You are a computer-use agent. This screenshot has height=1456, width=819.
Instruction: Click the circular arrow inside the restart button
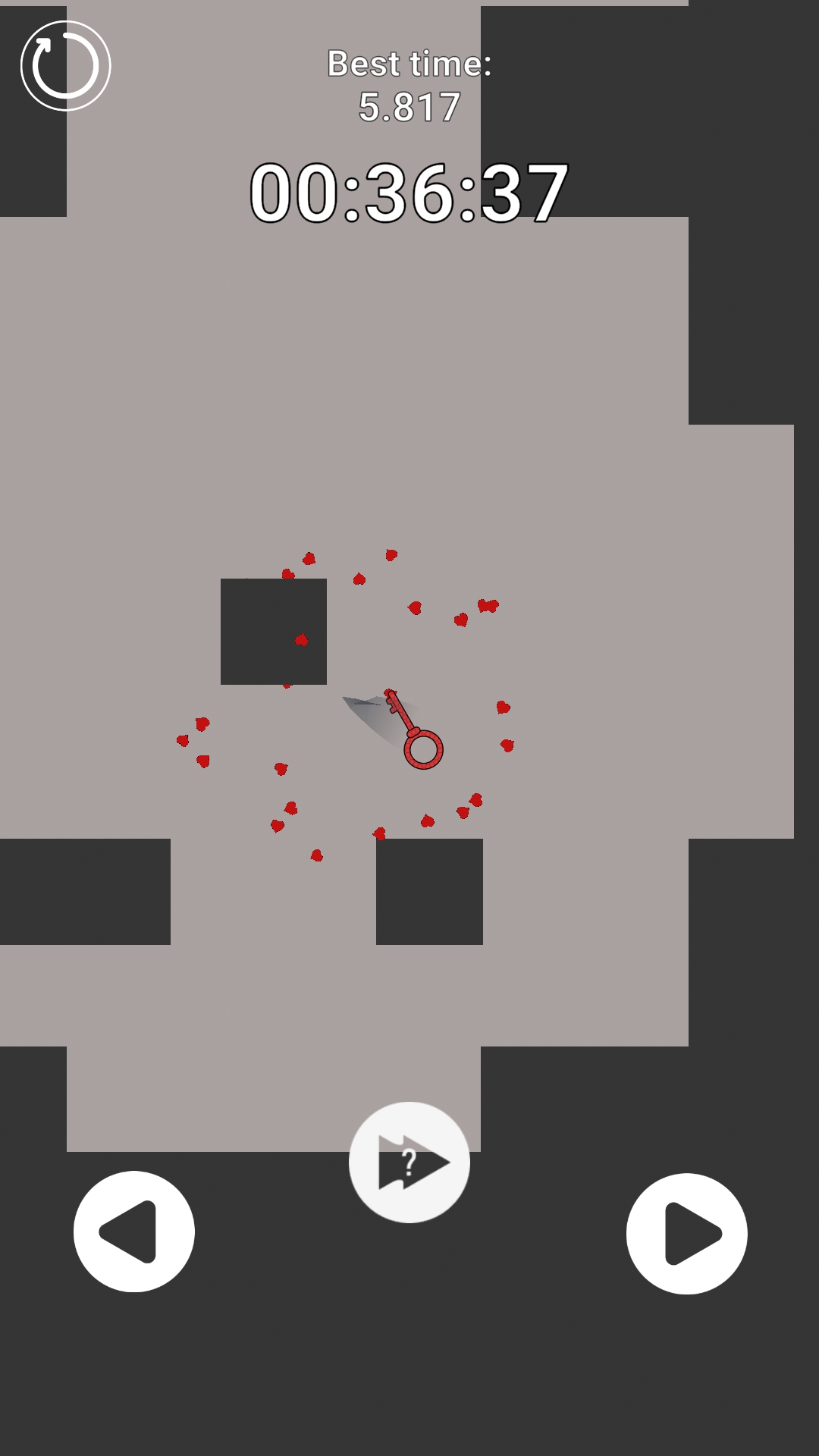pos(64,65)
